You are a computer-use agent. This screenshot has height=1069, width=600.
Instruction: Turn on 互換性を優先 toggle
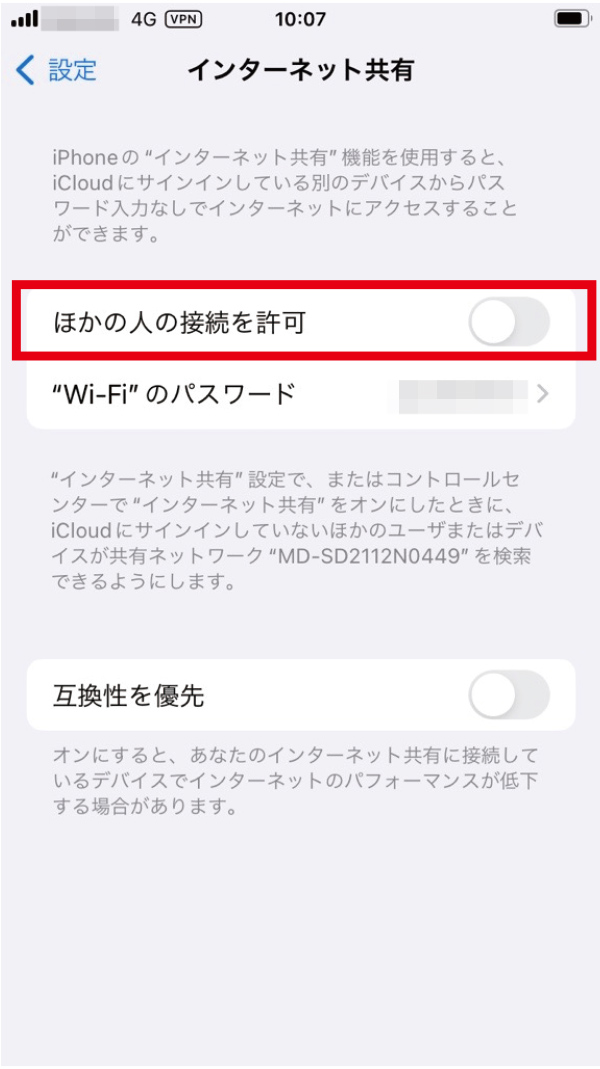click(x=508, y=695)
